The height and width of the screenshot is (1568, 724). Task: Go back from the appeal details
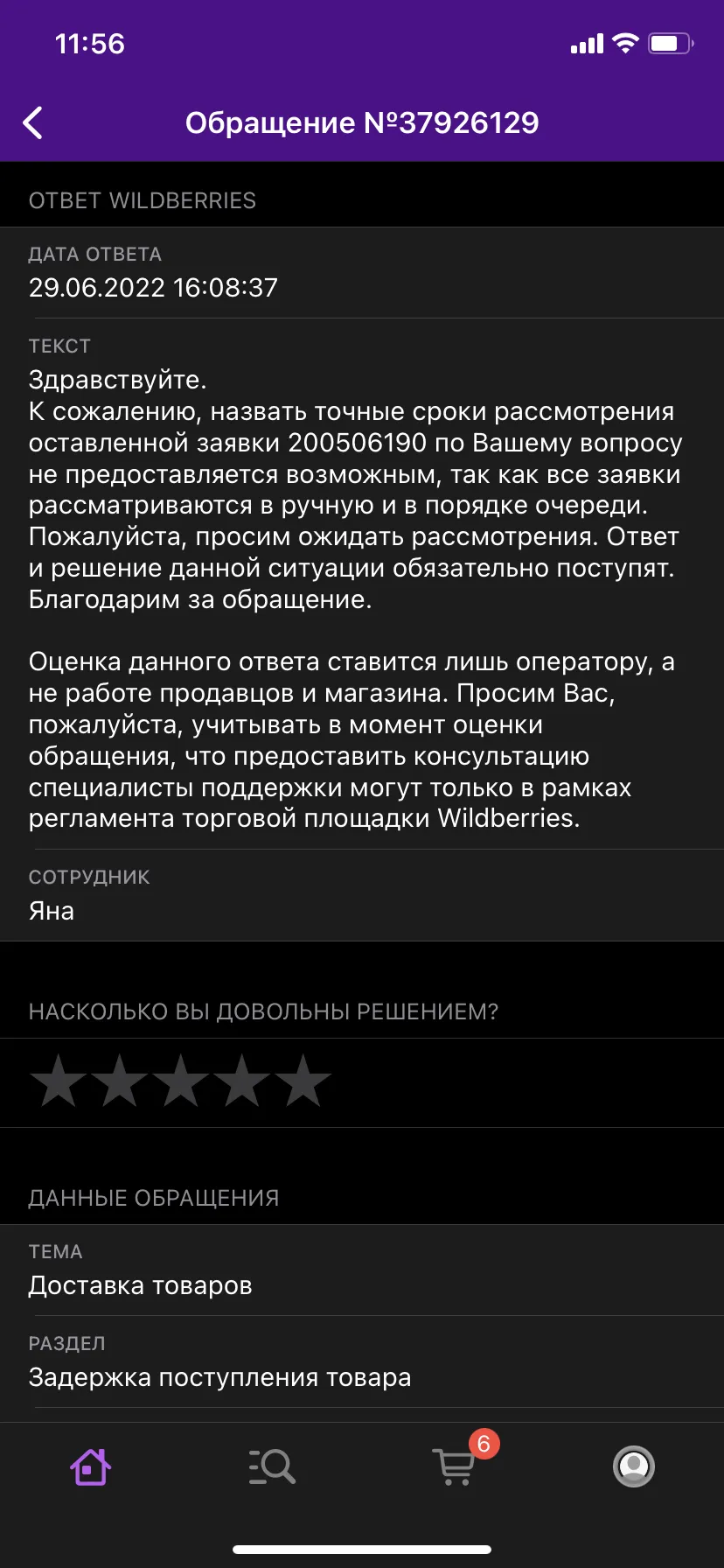click(x=32, y=122)
